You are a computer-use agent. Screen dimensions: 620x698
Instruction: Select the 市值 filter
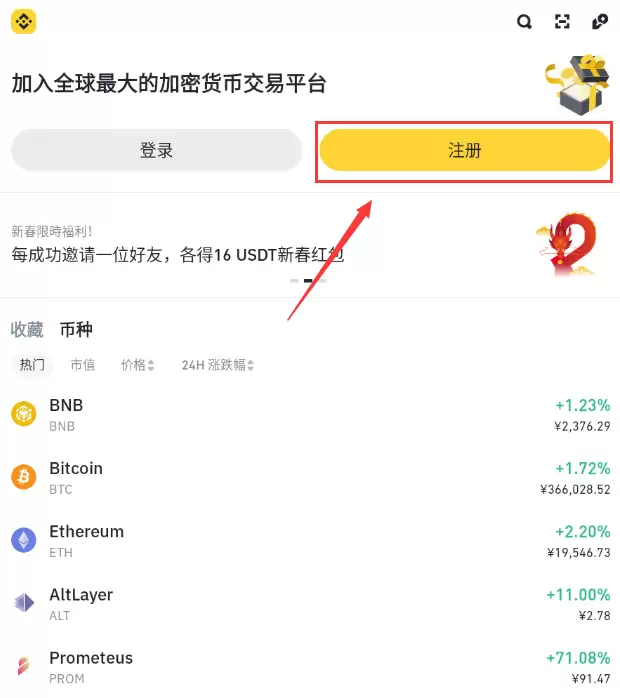(x=83, y=365)
